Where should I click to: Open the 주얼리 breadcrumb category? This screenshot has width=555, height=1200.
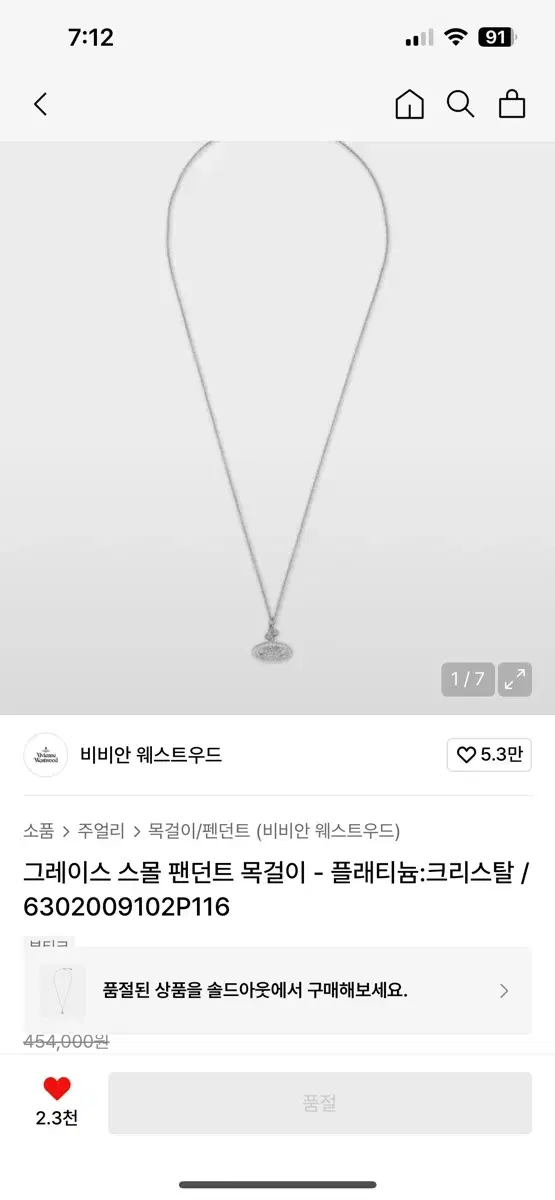(x=101, y=830)
